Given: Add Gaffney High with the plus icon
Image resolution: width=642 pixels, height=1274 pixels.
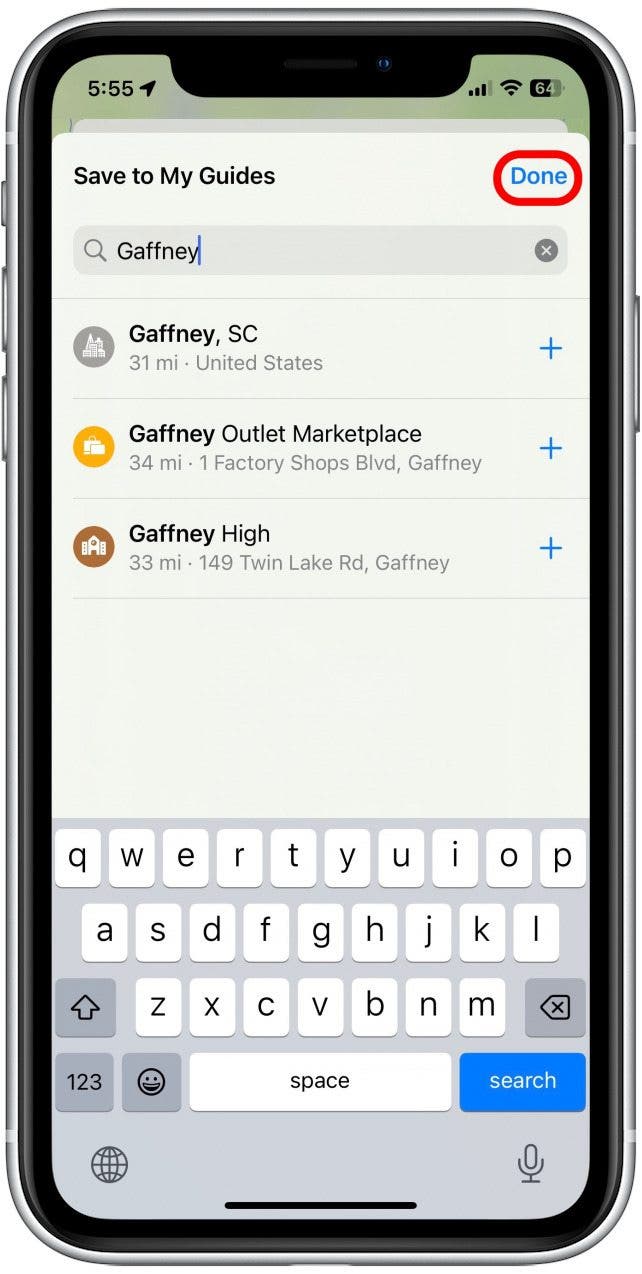Looking at the screenshot, I should point(551,548).
